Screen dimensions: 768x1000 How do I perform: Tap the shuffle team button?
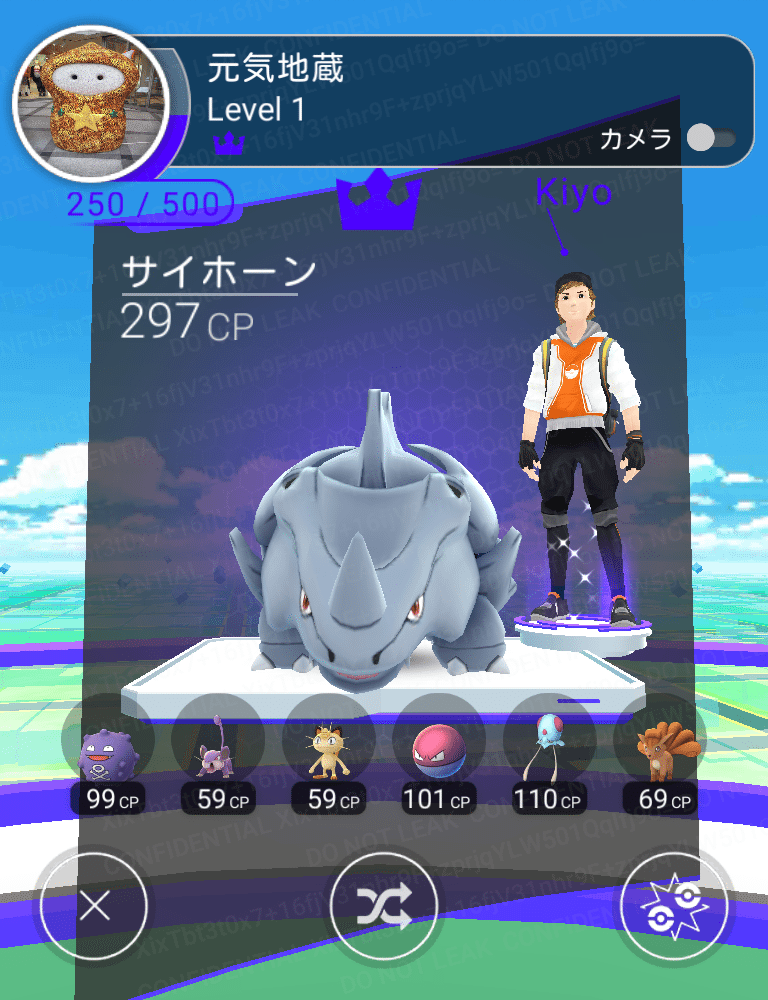(384, 907)
